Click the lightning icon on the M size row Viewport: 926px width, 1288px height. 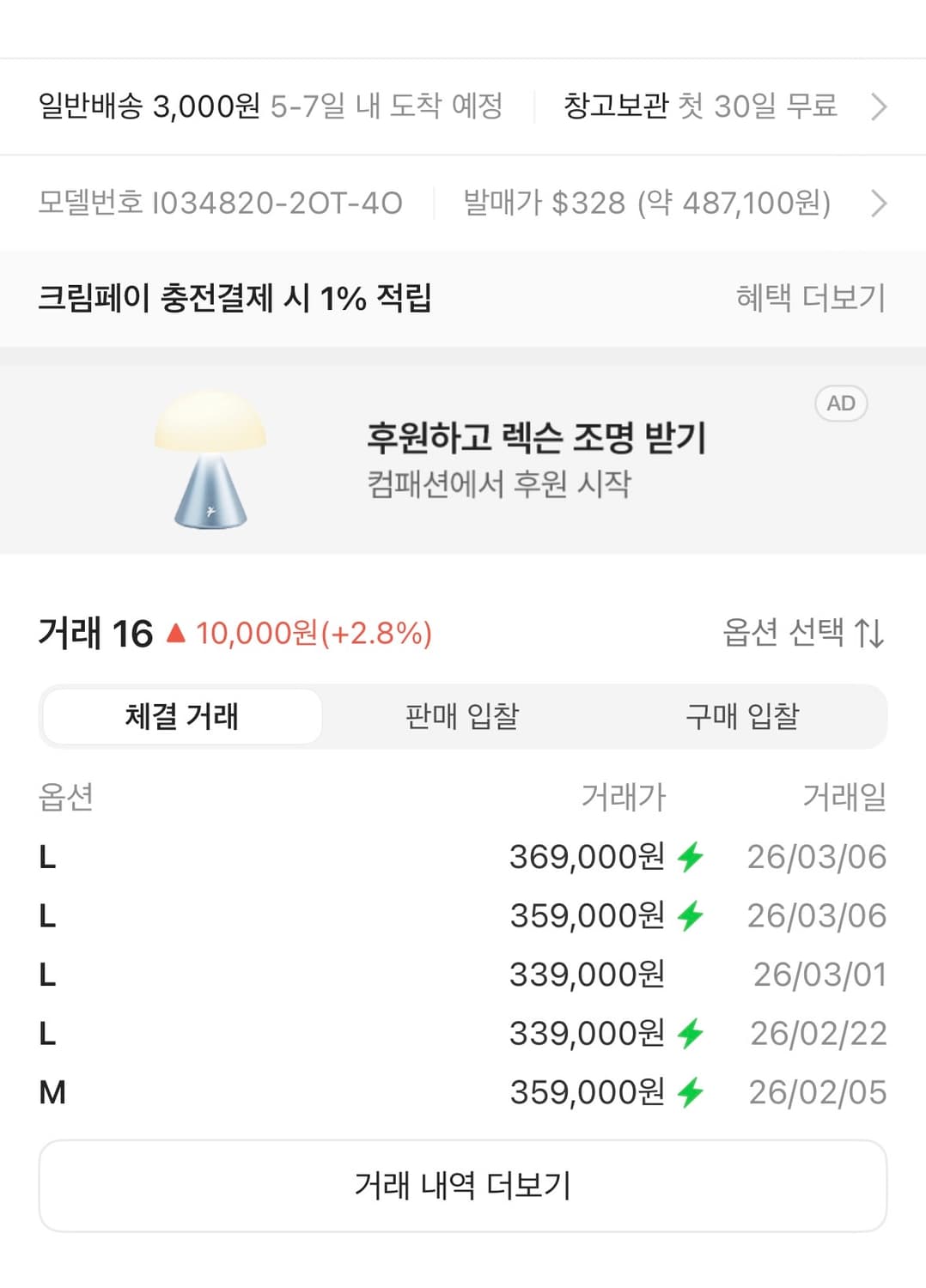tap(690, 1091)
